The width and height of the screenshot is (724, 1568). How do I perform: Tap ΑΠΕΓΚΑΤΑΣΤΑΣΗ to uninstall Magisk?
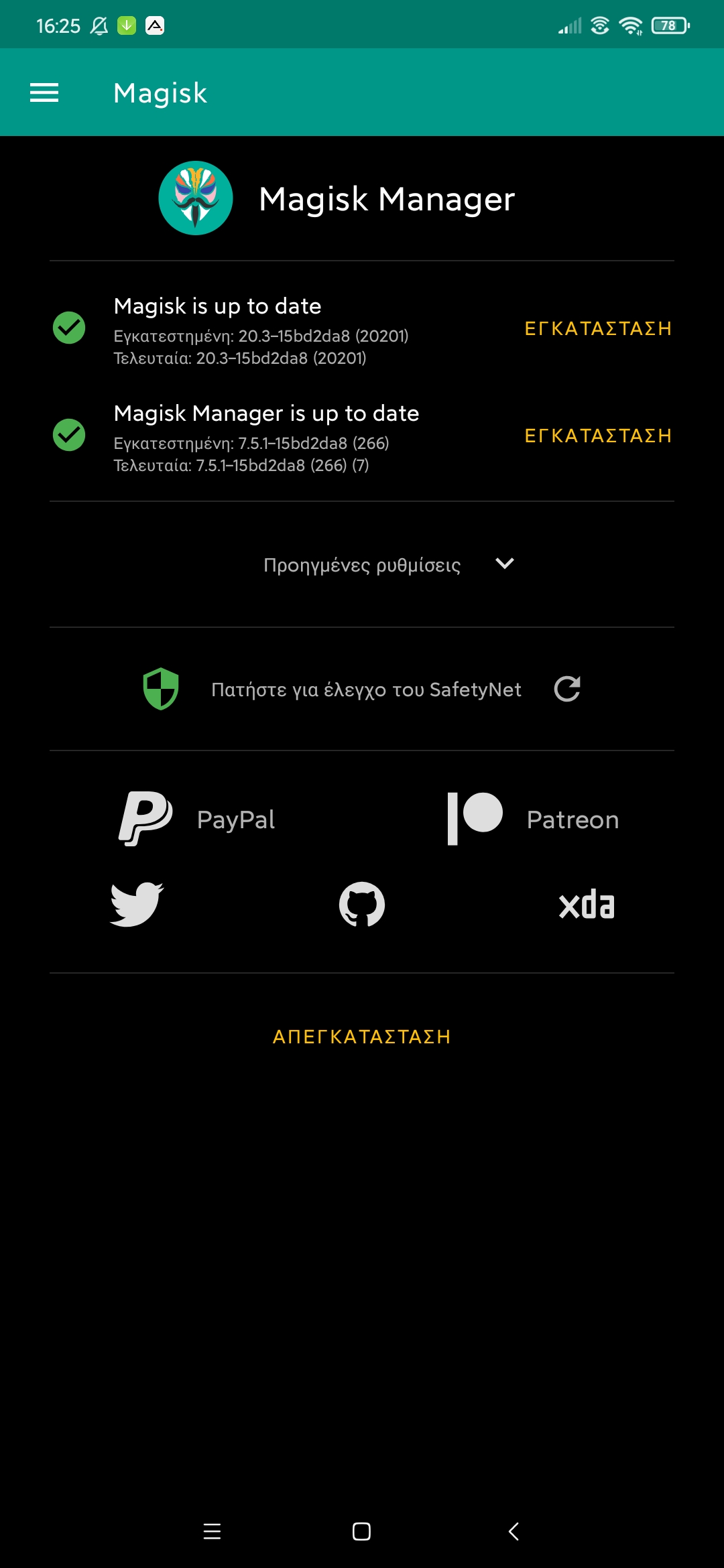(362, 1037)
